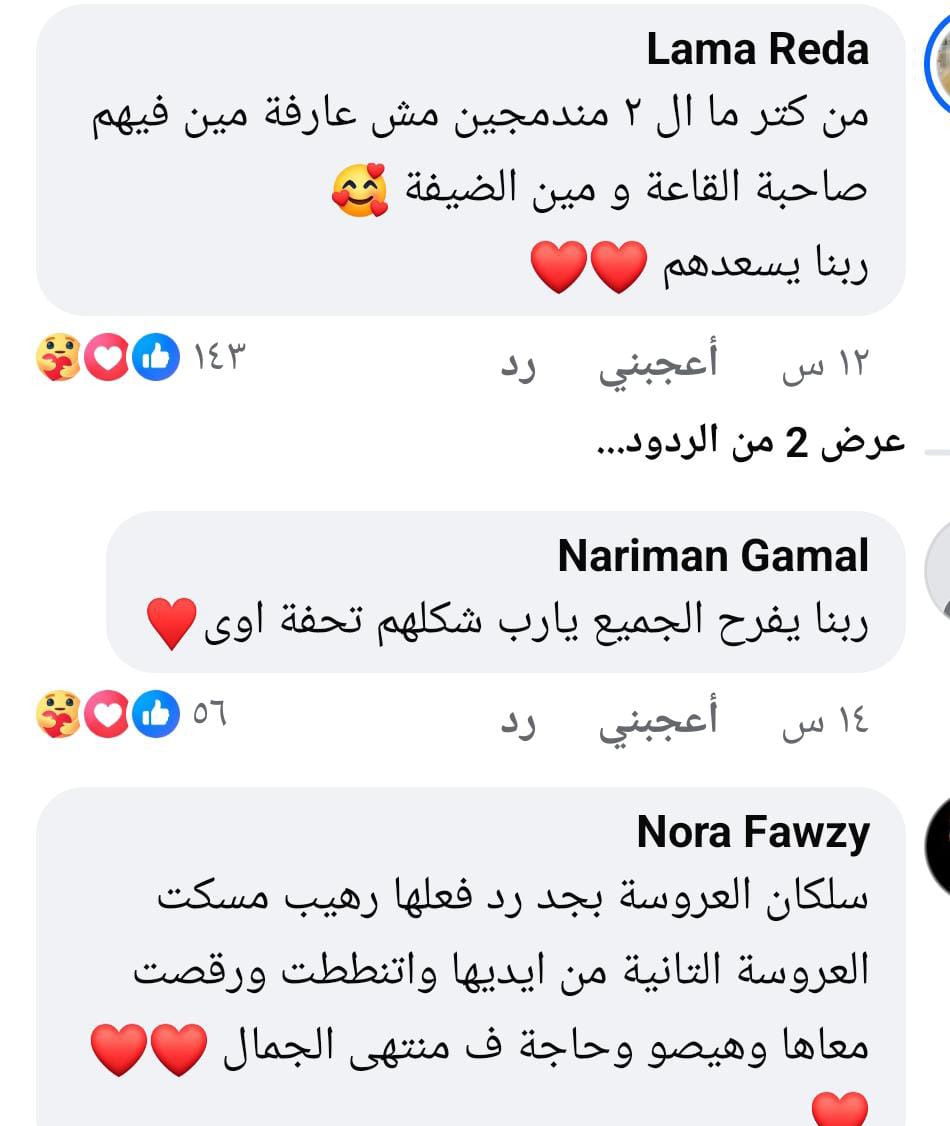The width and height of the screenshot is (950, 1126).
Task: Open Lama Reda's profile picture
Action: [938, 65]
